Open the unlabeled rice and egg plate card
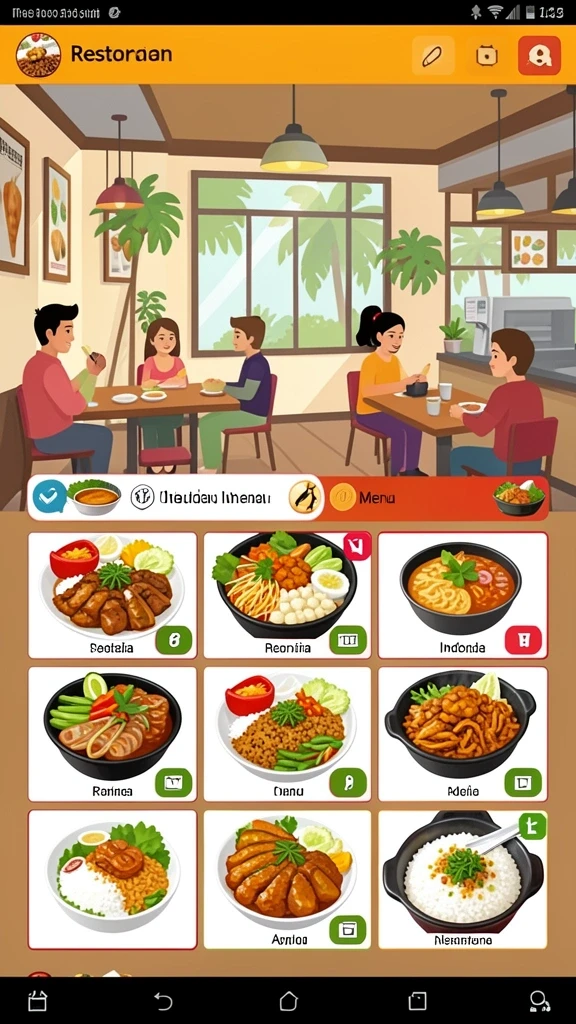 tap(112, 880)
